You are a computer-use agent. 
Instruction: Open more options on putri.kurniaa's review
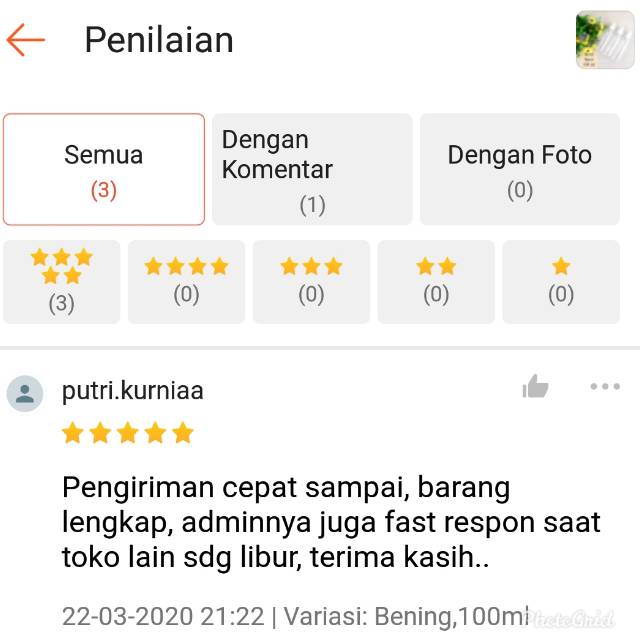point(605,387)
